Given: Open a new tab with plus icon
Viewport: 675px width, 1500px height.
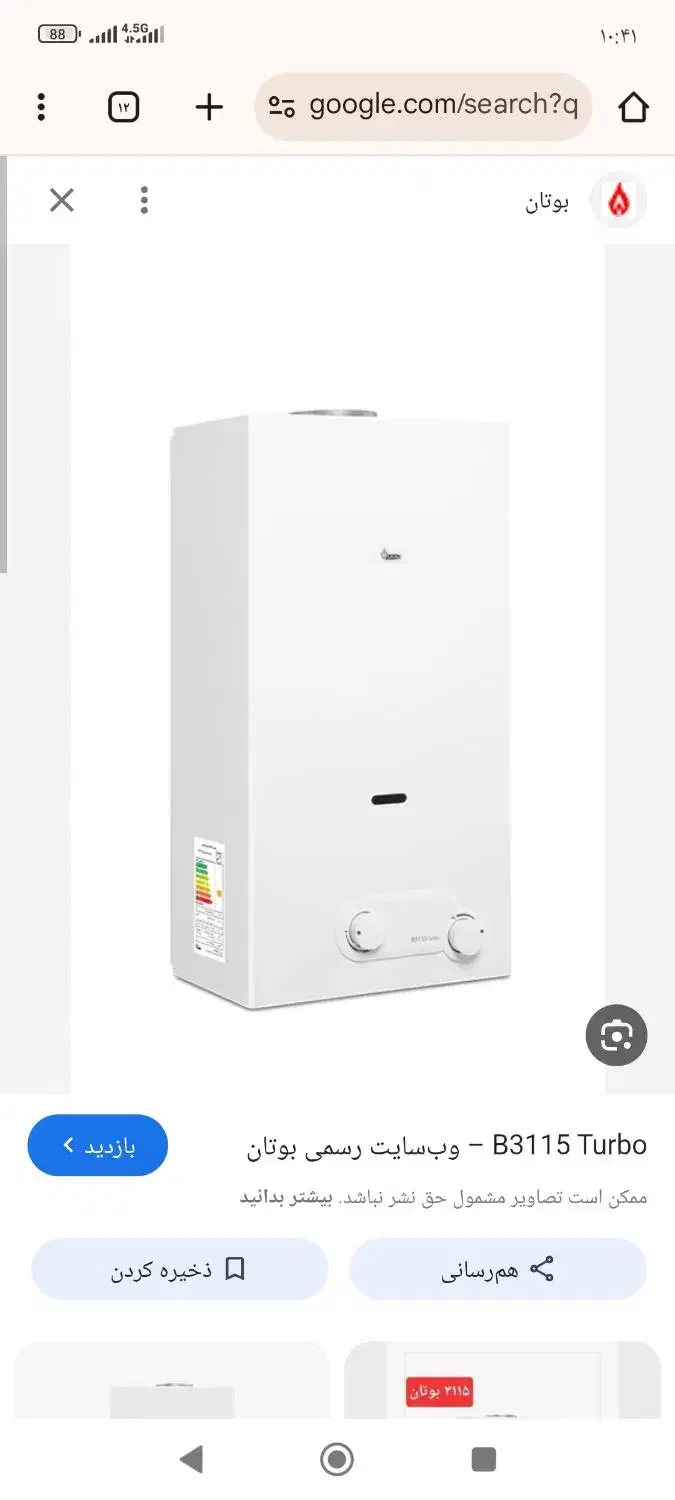Looking at the screenshot, I should pos(208,107).
